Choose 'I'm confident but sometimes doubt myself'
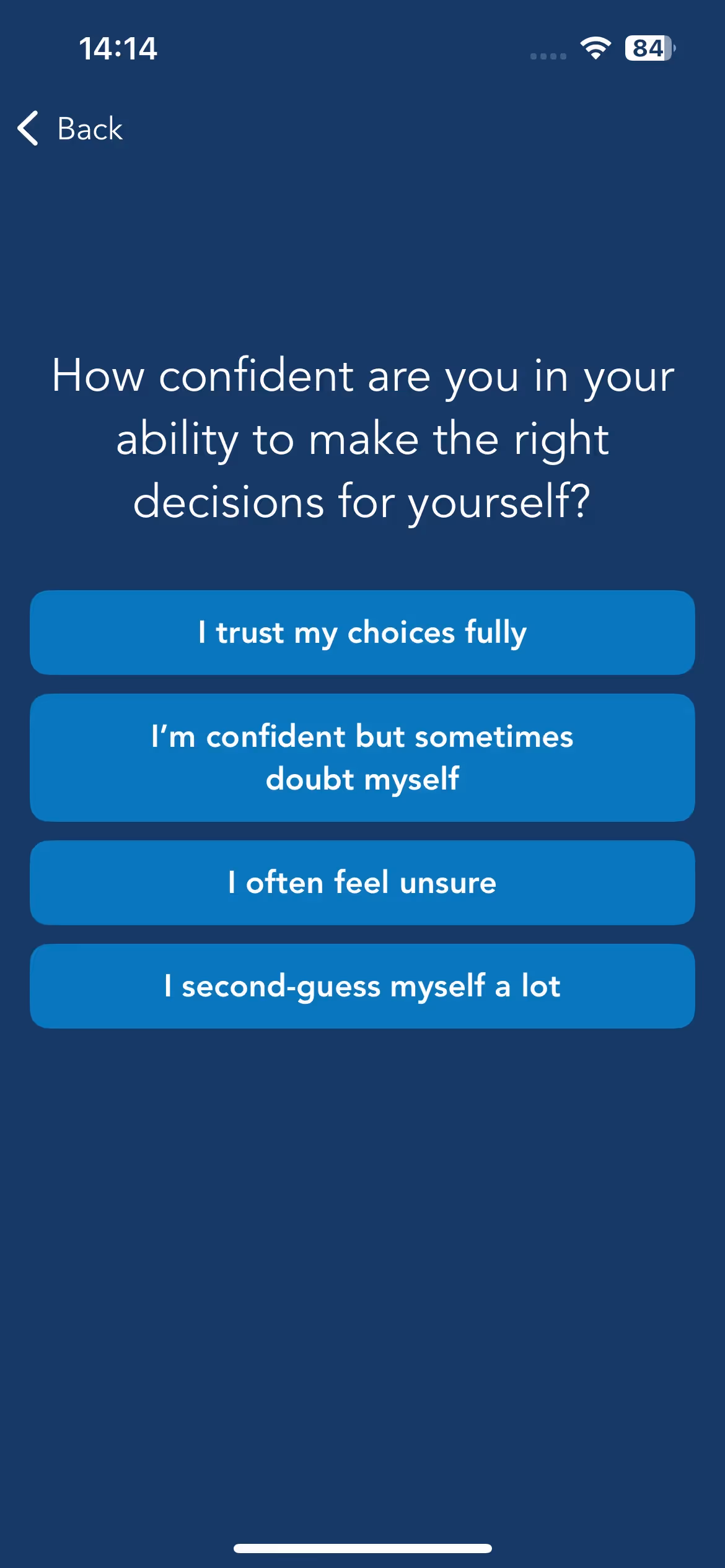 click(x=362, y=757)
